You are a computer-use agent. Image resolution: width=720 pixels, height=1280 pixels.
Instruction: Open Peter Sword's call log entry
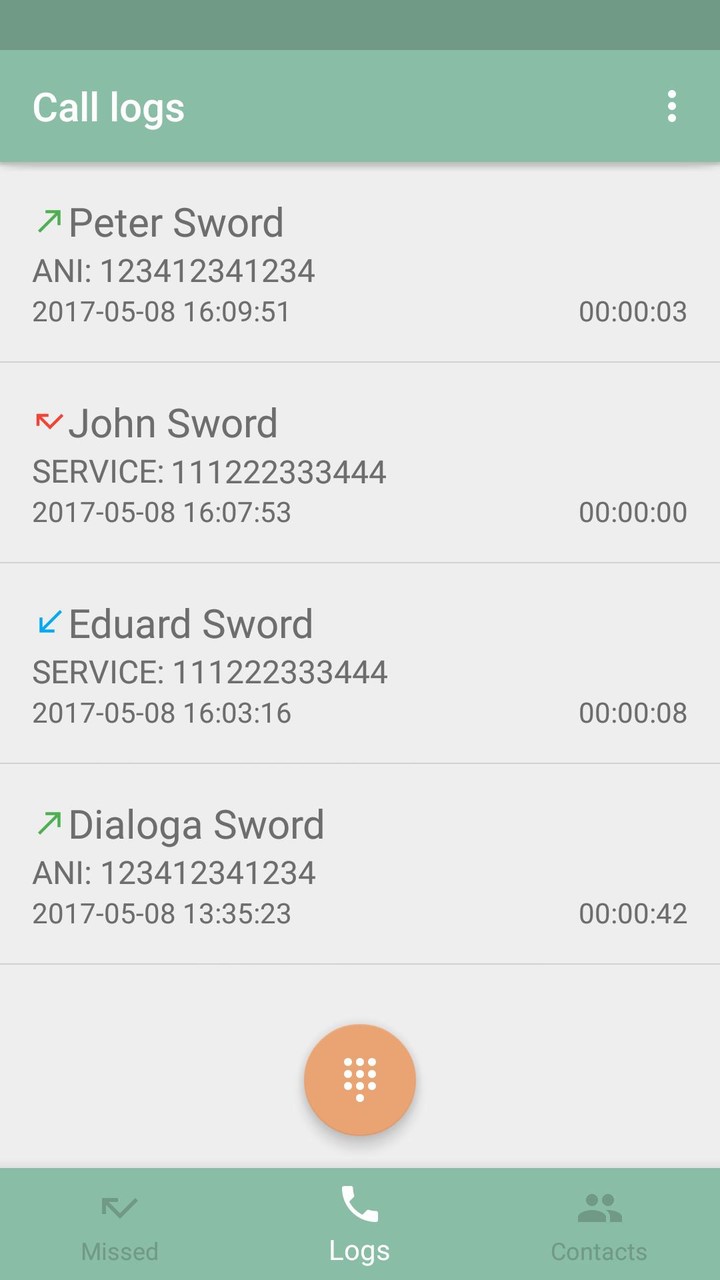pyautogui.click(x=360, y=262)
